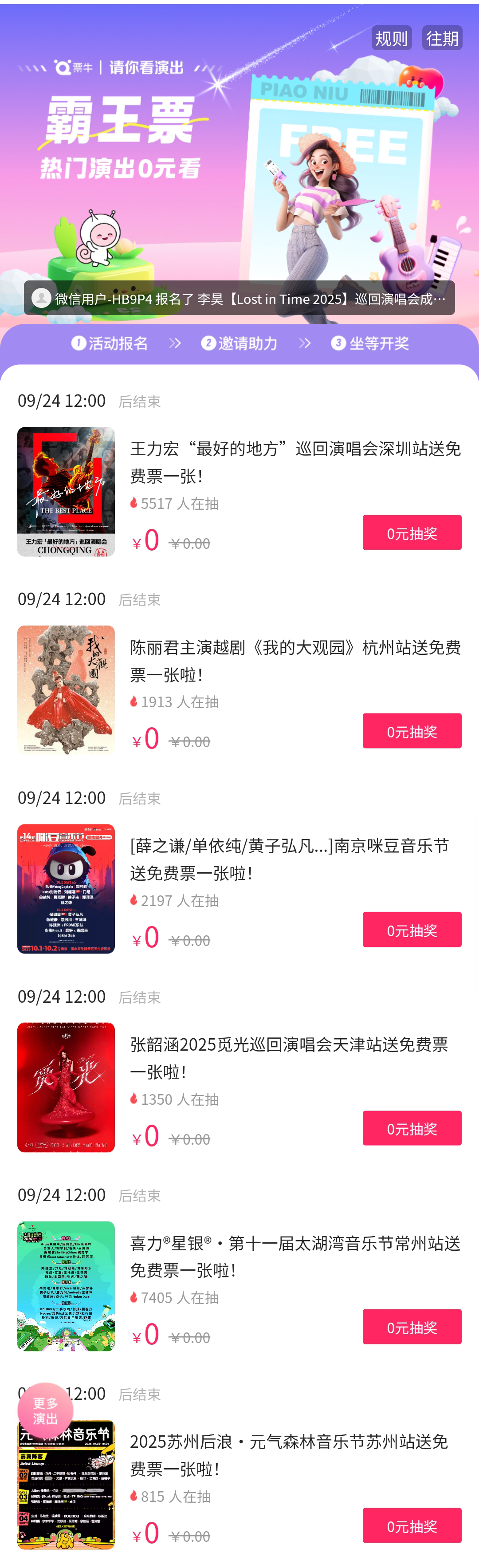Viewport: 479px width, 1568px height.
Task: View 往期 past events
Action: click(x=442, y=38)
